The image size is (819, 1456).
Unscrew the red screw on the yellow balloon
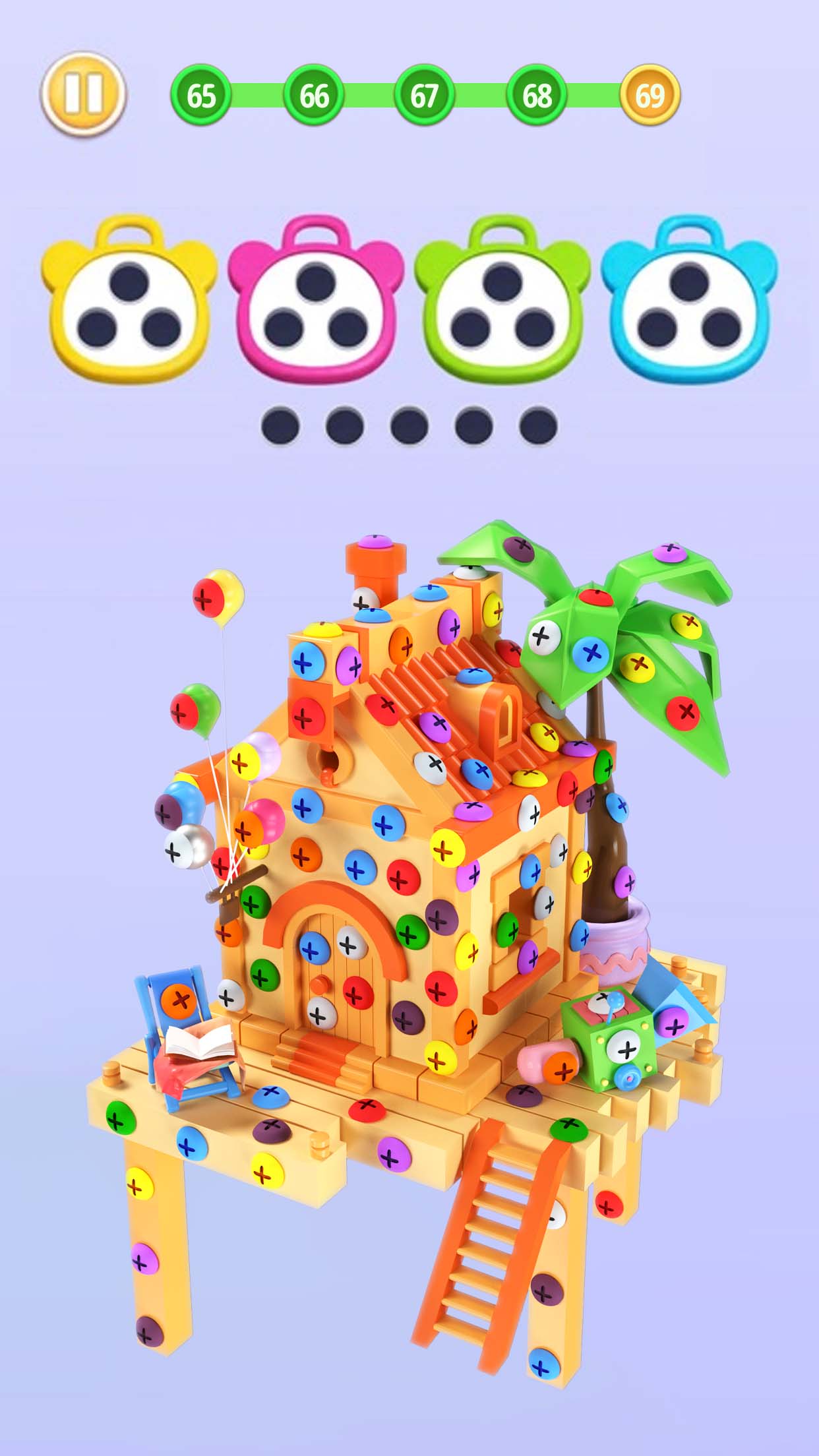205,598
